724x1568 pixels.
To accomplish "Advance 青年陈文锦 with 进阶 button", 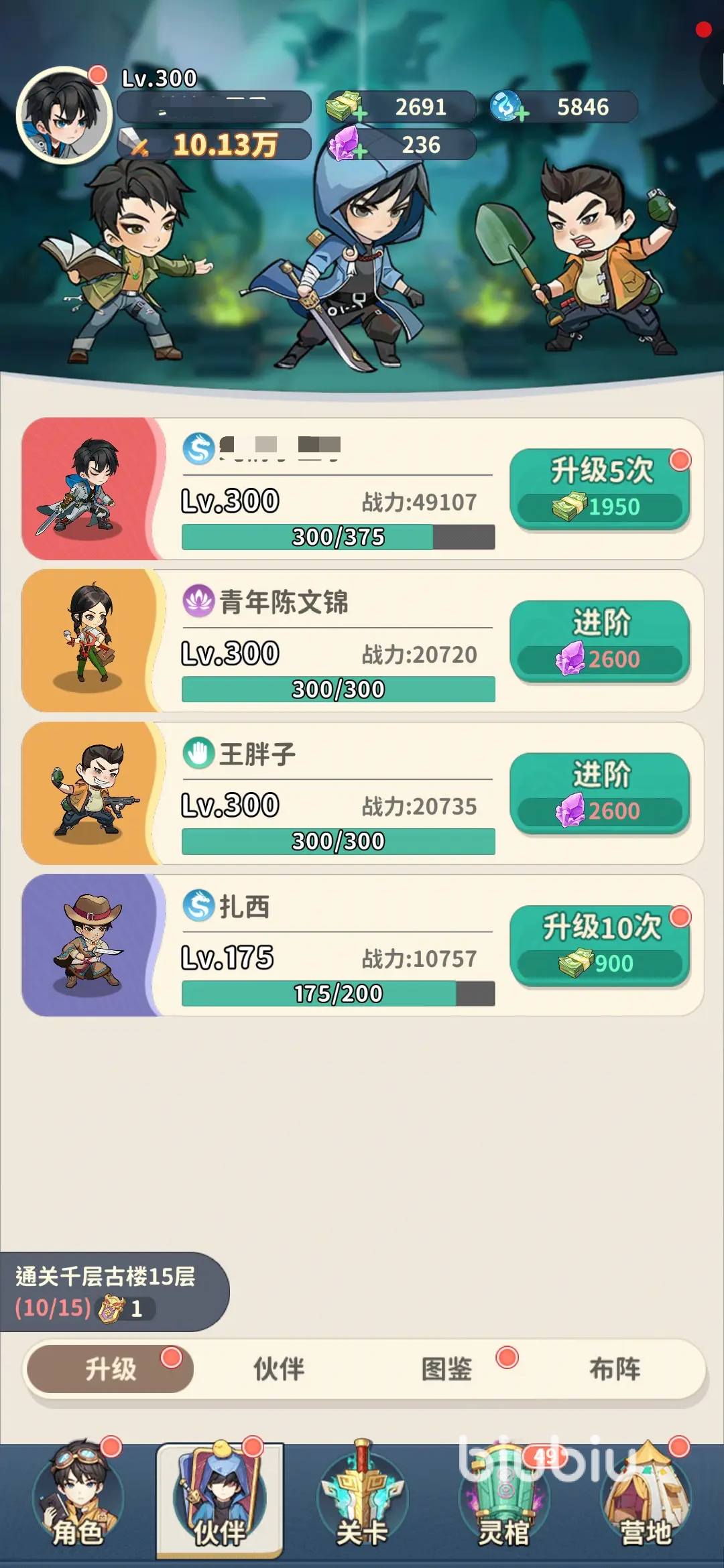I will click(x=599, y=641).
